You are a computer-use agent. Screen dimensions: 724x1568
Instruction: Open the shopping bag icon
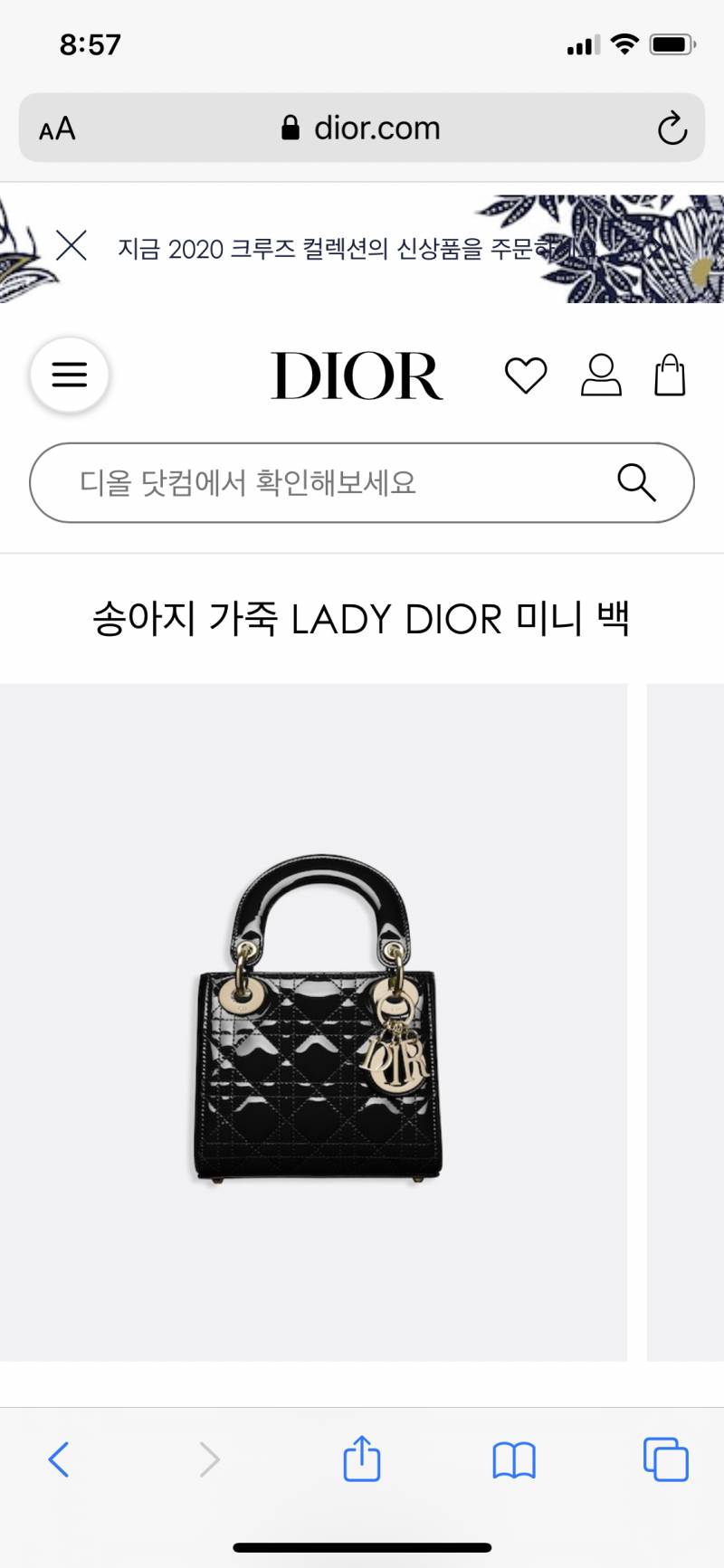tap(670, 375)
